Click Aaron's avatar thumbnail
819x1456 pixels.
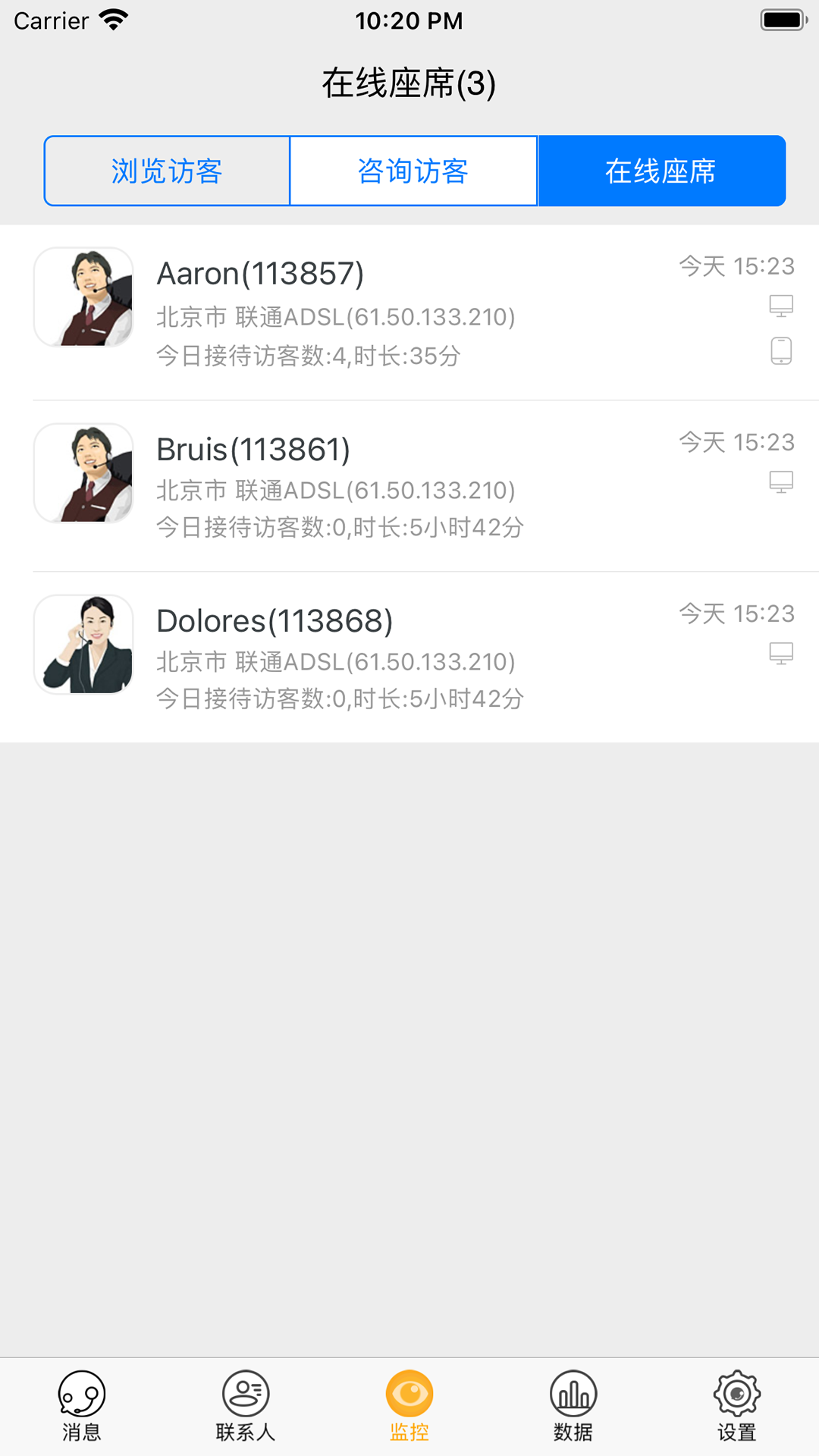click(x=83, y=297)
